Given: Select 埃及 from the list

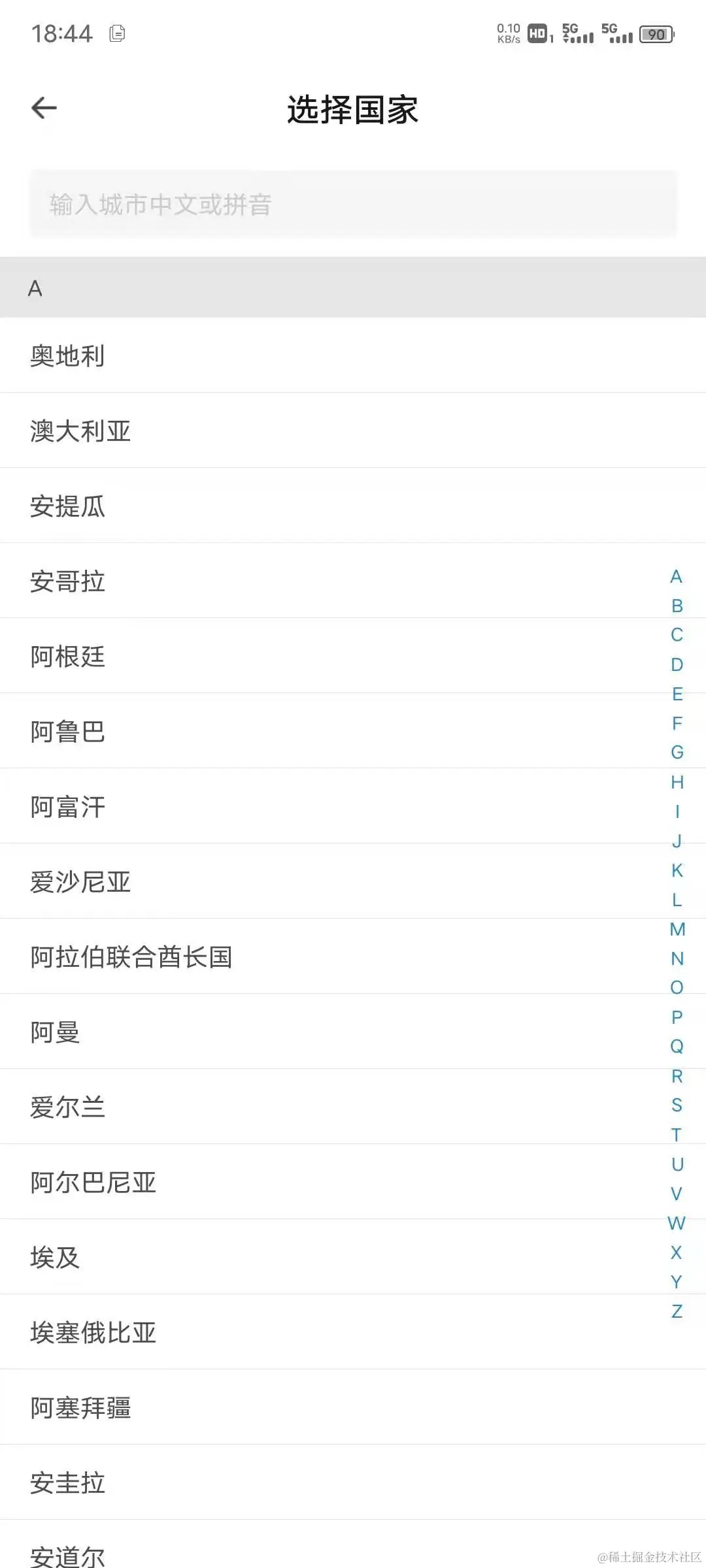Looking at the screenshot, I should click(56, 1258).
